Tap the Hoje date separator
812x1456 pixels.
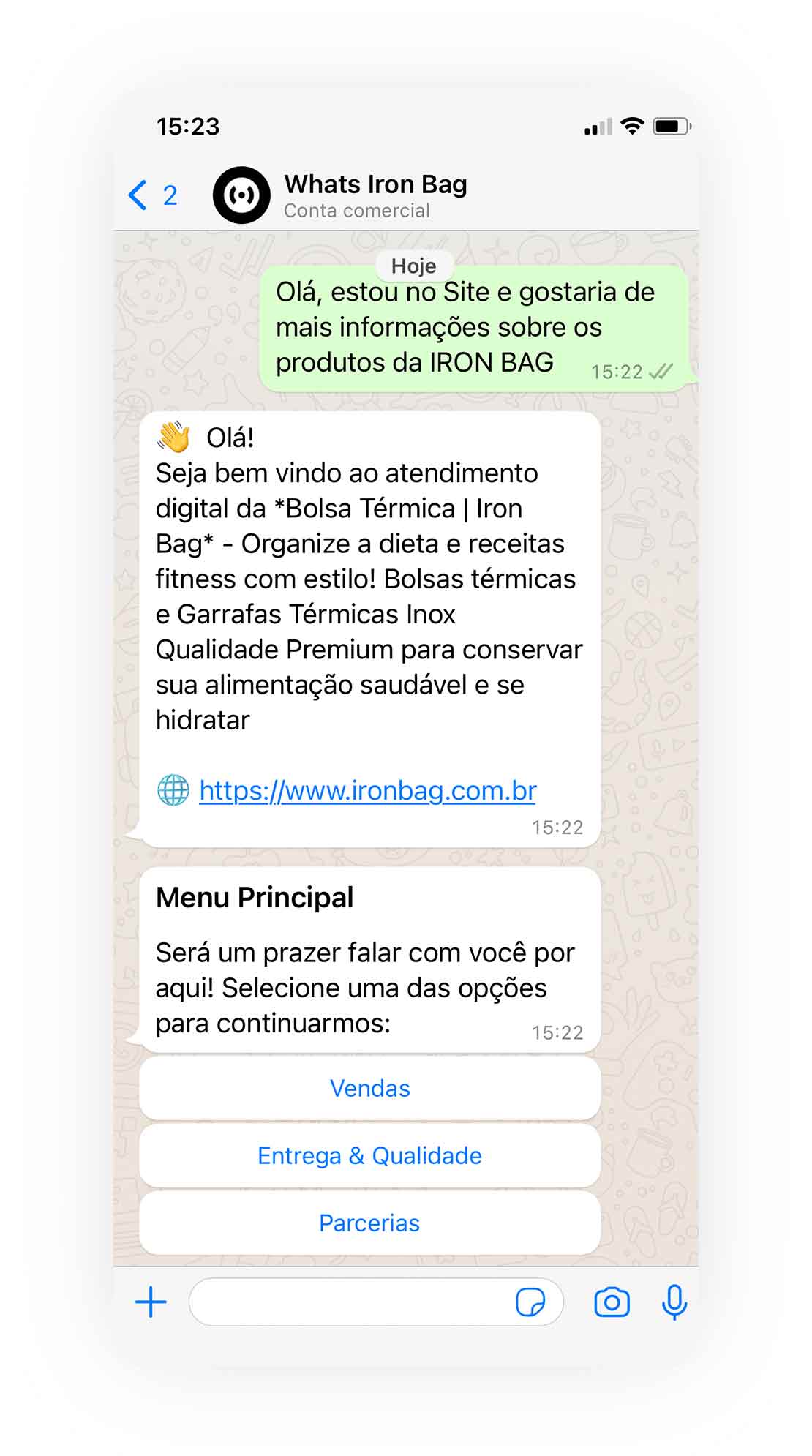(414, 265)
